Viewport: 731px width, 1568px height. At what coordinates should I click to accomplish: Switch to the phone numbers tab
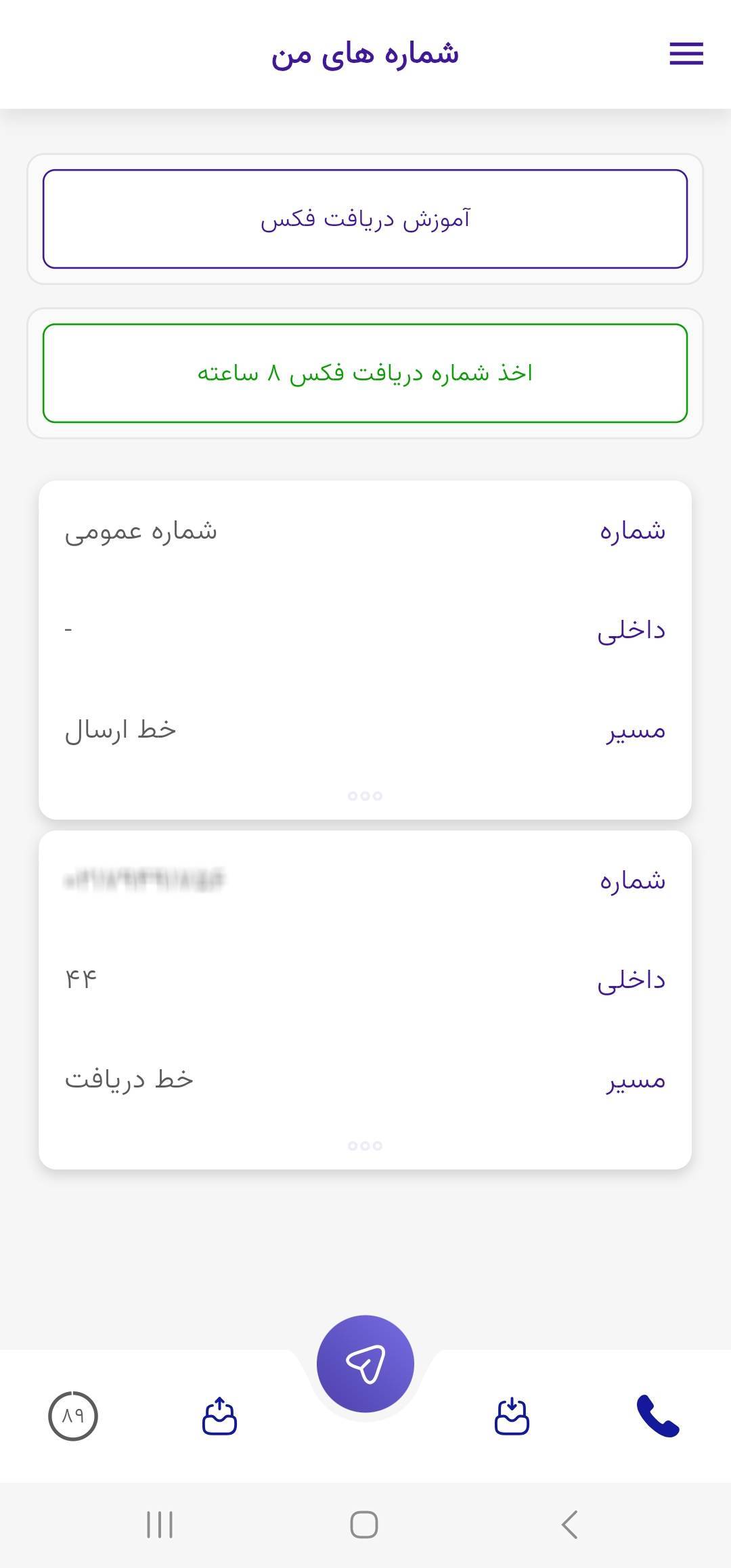(657, 1416)
